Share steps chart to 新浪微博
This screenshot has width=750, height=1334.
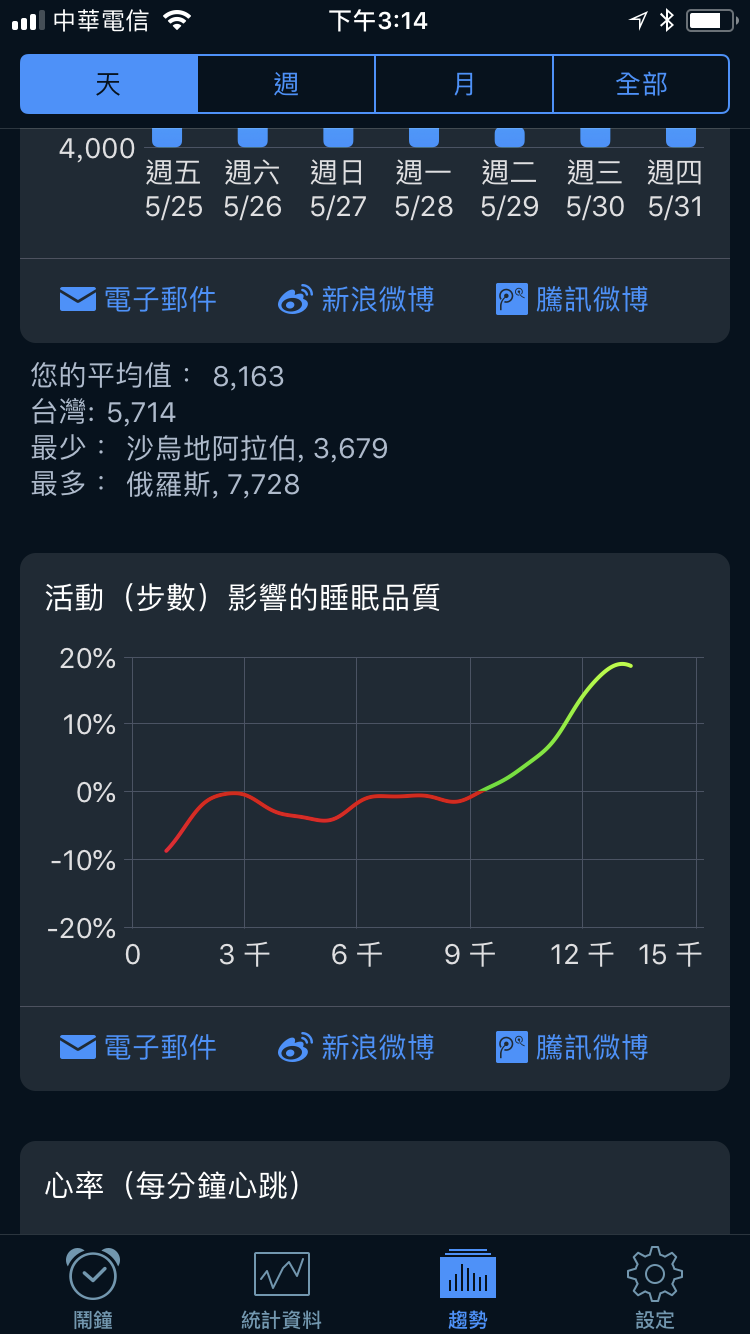[x=356, y=299]
